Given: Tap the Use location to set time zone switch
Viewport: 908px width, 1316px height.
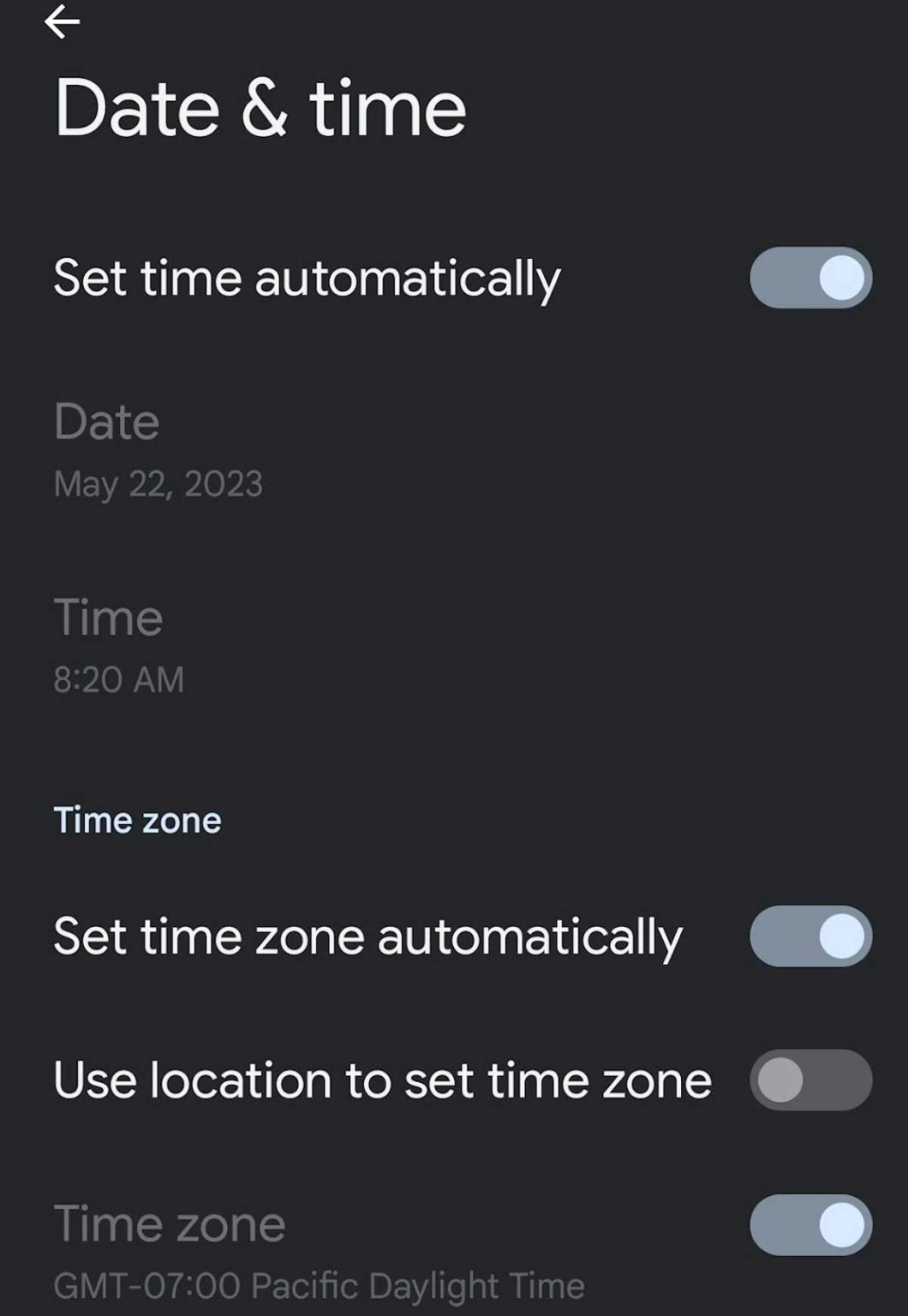Looking at the screenshot, I should coord(809,1080).
